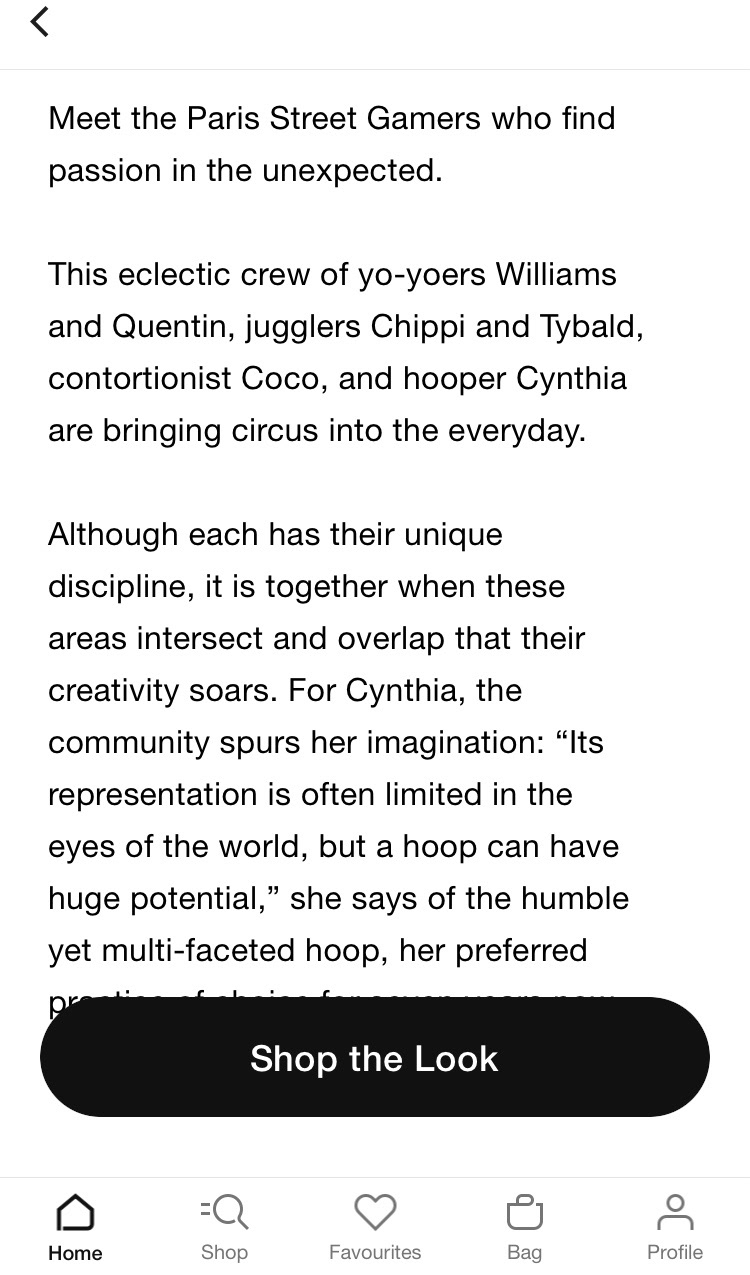Go to the Profile tab
Viewport: 750px width, 1275px height.
(x=675, y=1228)
